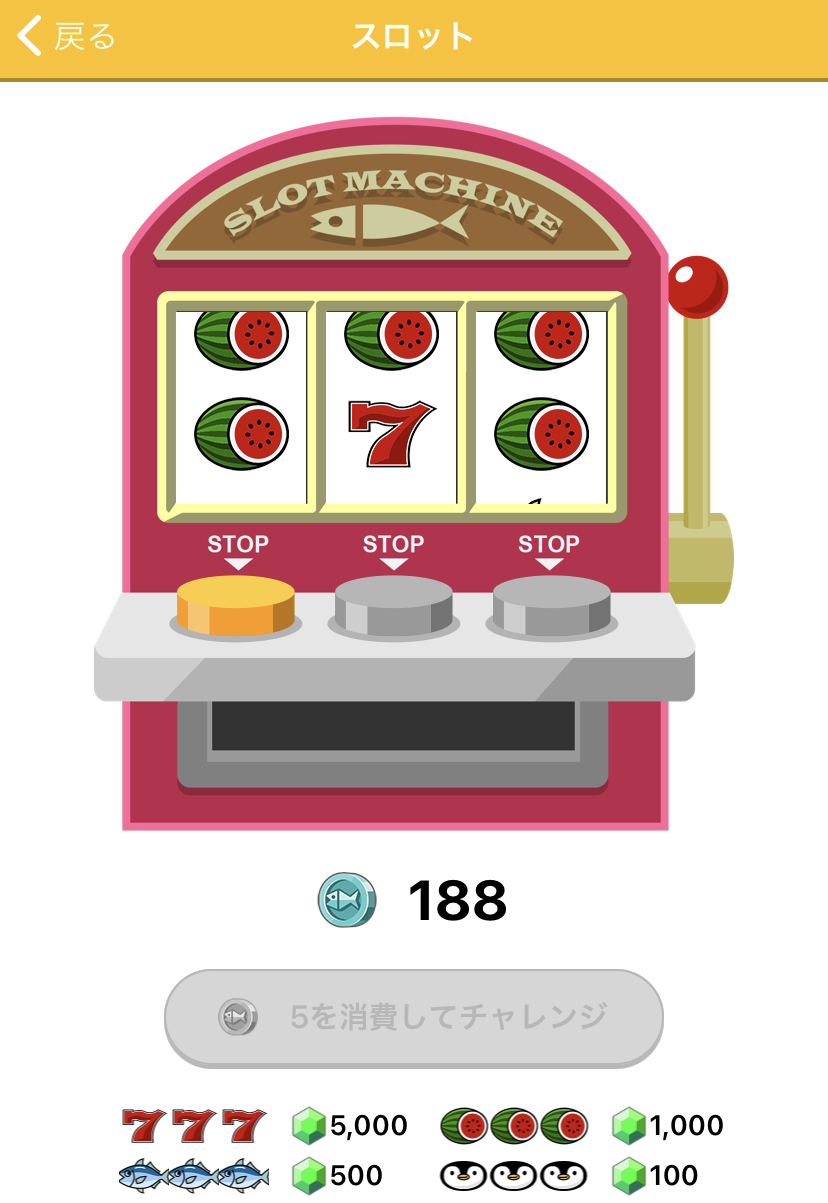Stop the left reel with orange STOP button
This screenshot has height=1203, width=828.
tap(236, 604)
